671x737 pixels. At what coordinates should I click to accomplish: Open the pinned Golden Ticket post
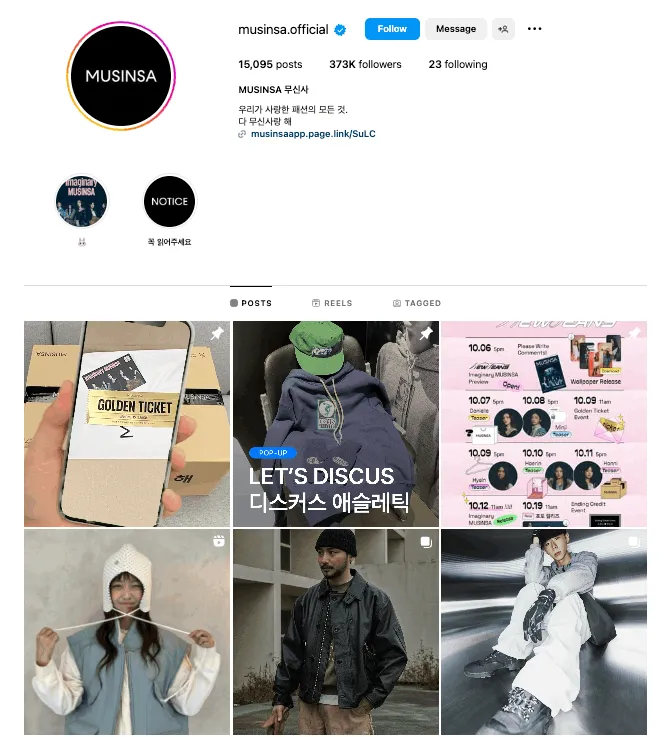coord(127,423)
